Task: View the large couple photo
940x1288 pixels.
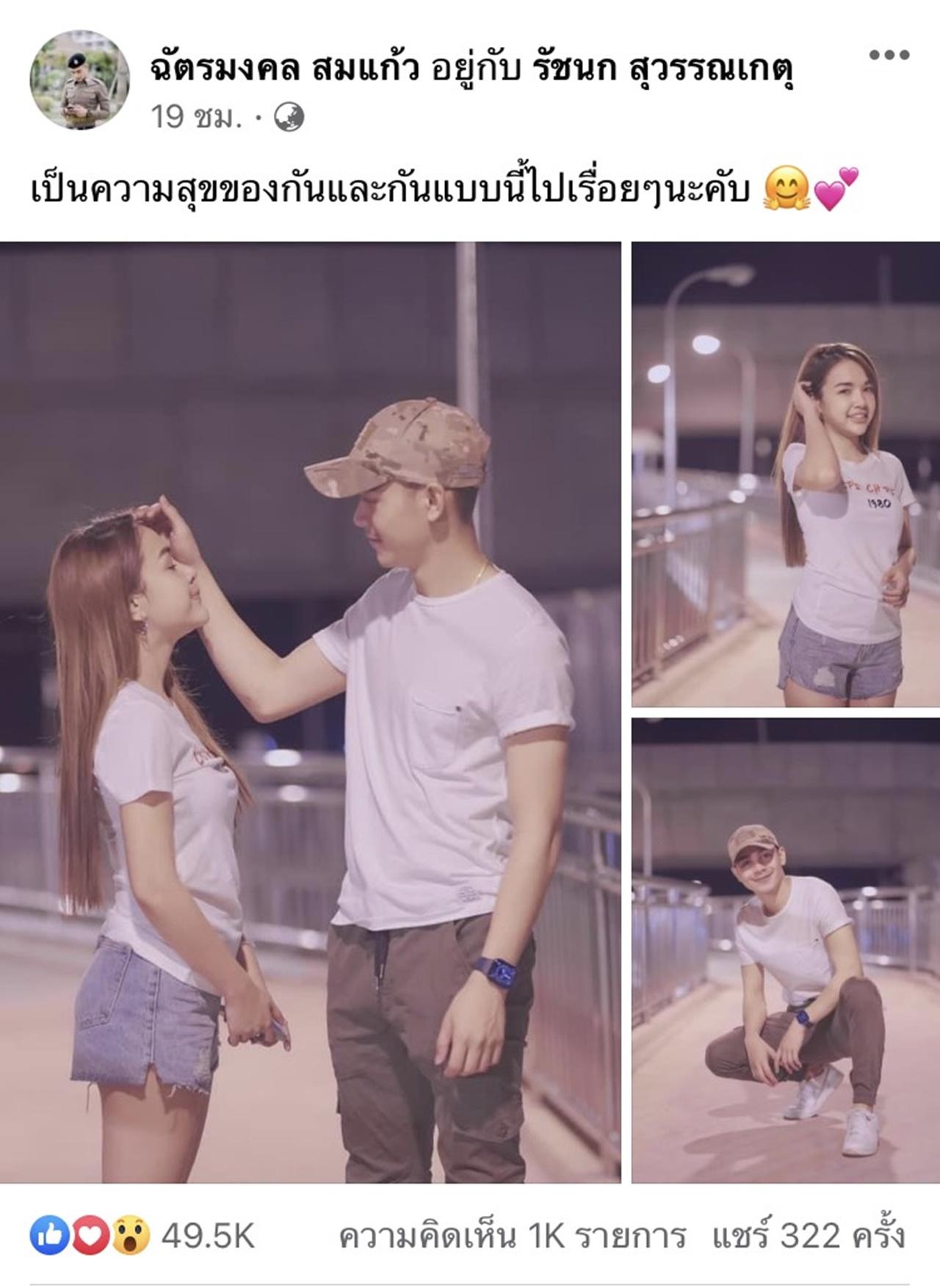Action: pos(310,712)
